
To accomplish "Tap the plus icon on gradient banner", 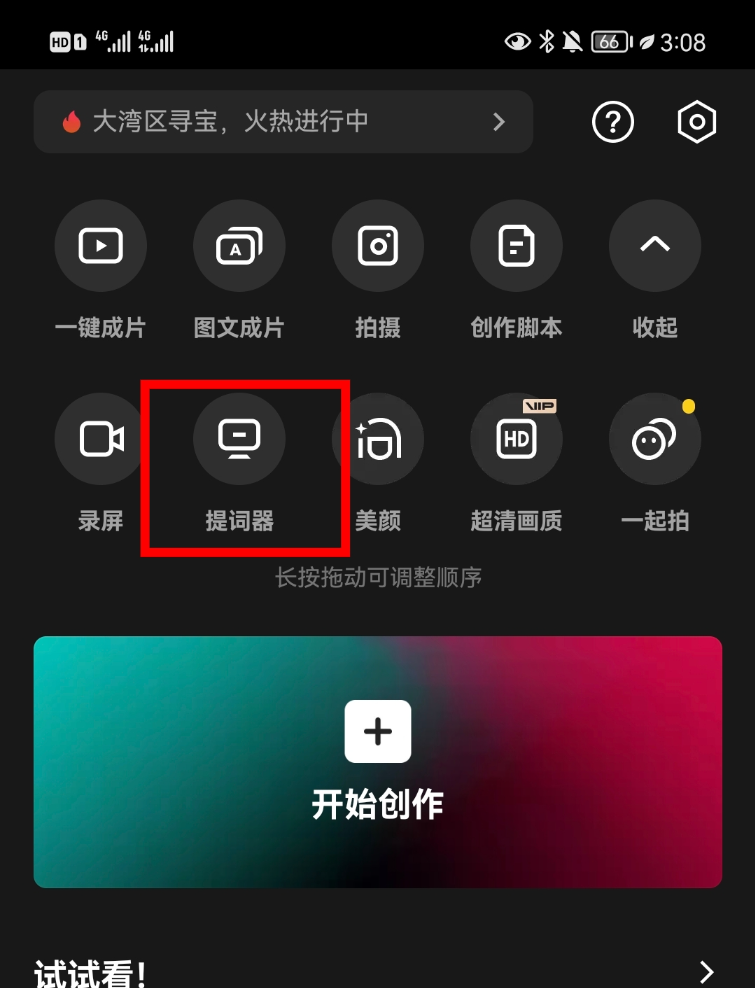I will (378, 731).
